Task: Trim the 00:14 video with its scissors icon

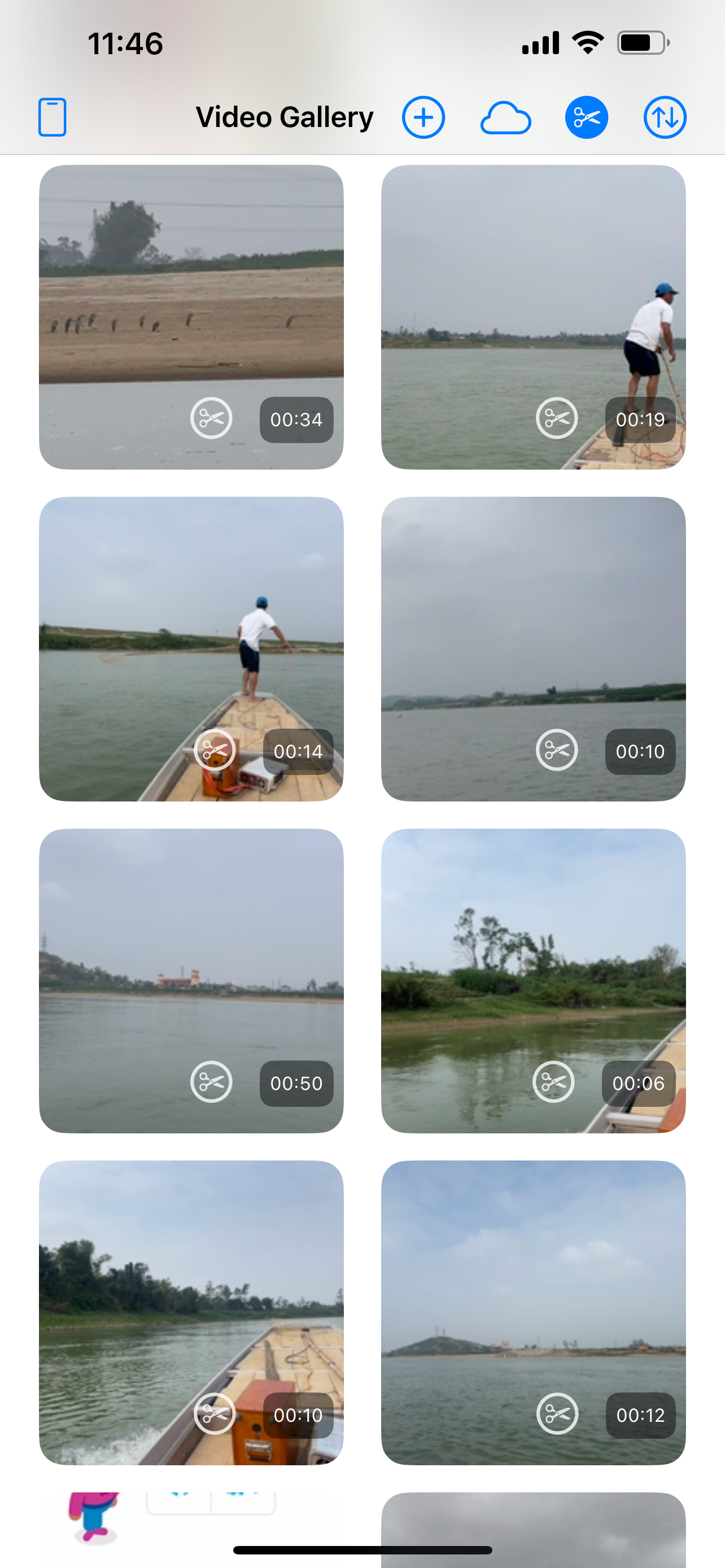Action: click(x=214, y=751)
